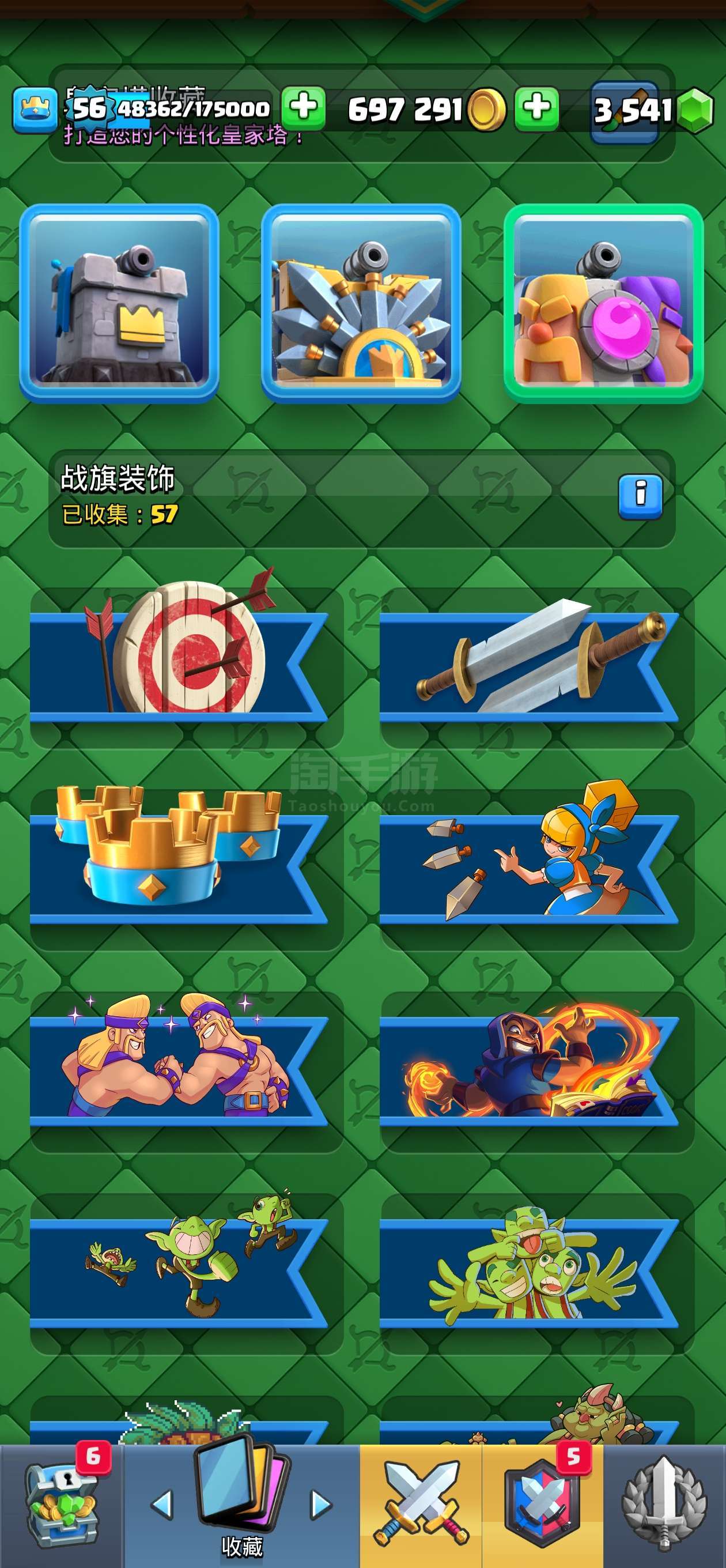
Task: Select the pink orb tower skin
Action: pyautogui.click(x=604, y=303)
